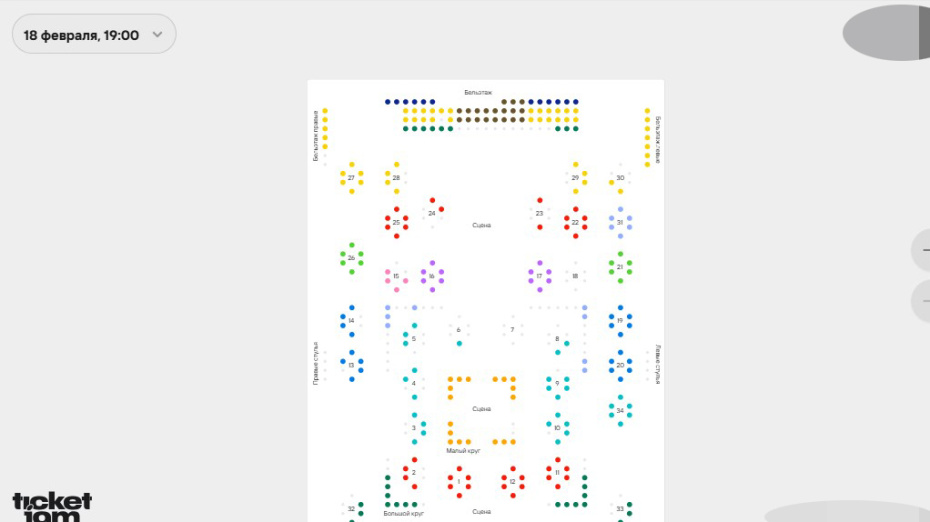Open the date dropdown showing 18 февраля, 19:00

(x=94, y=35)
